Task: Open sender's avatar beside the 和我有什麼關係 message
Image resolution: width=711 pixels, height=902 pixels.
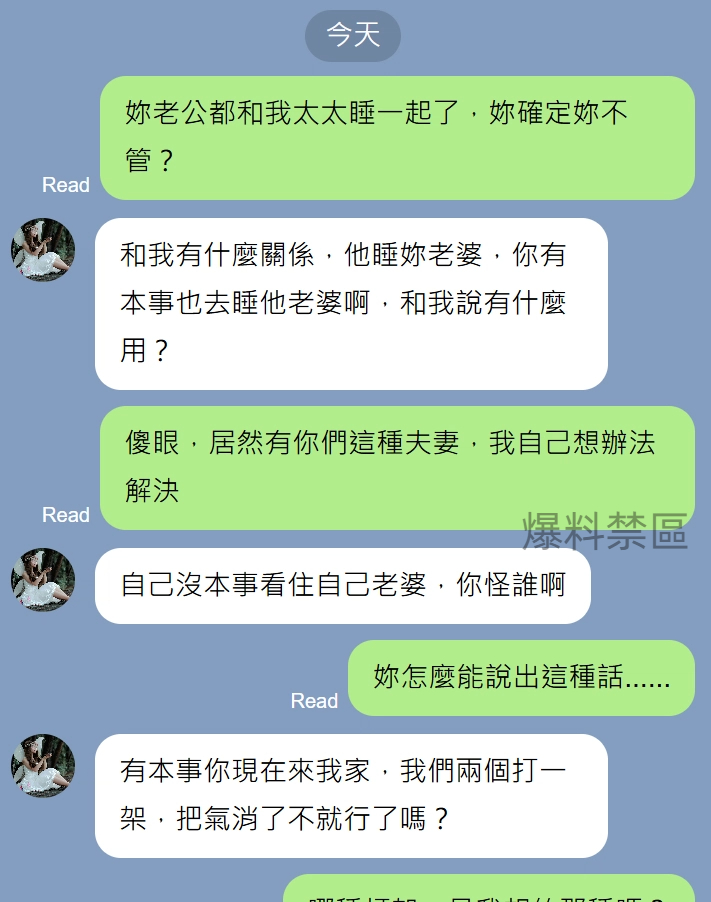Action: [43, 250]
